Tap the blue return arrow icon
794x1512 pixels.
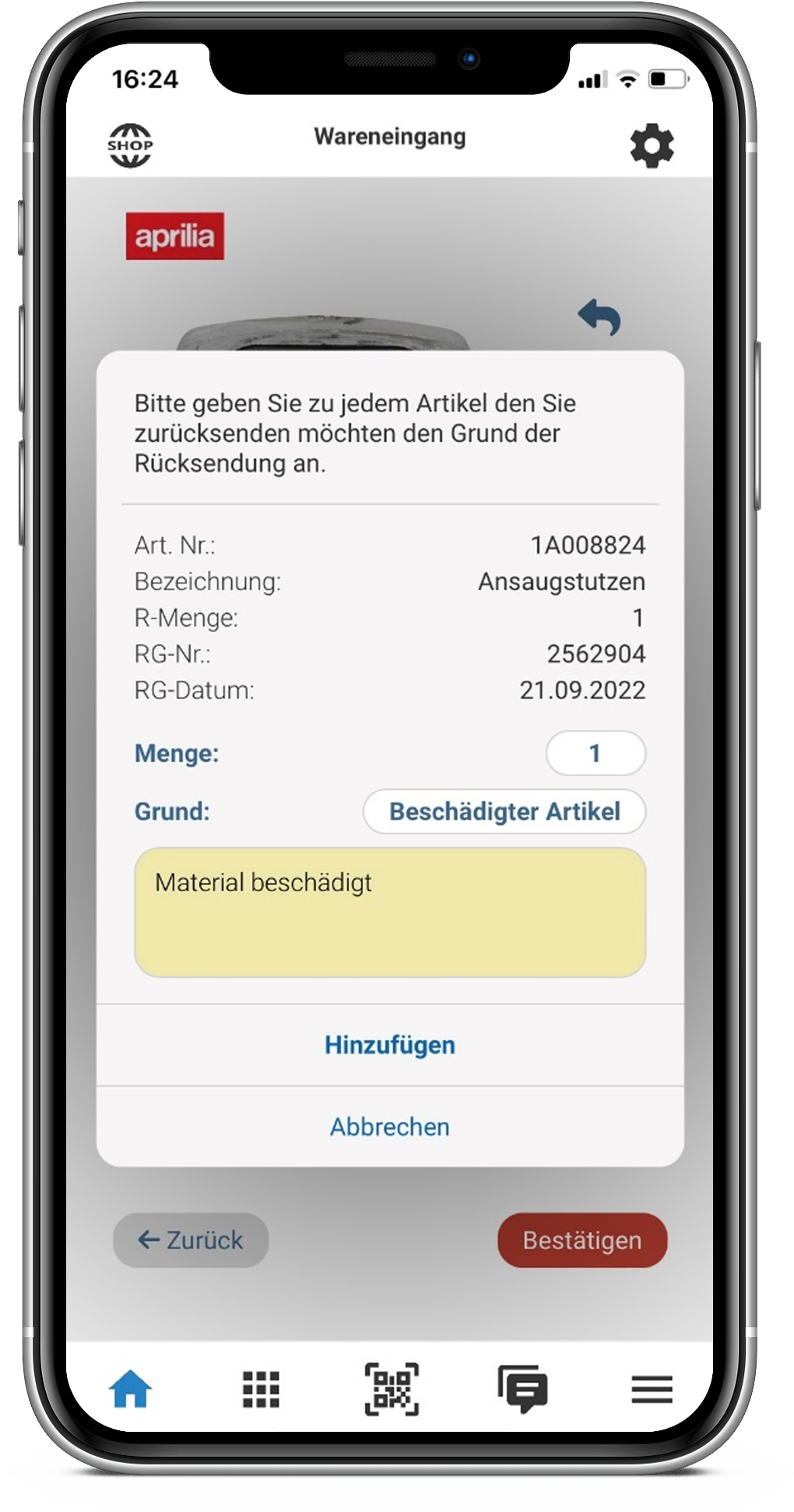coord(599,317)
